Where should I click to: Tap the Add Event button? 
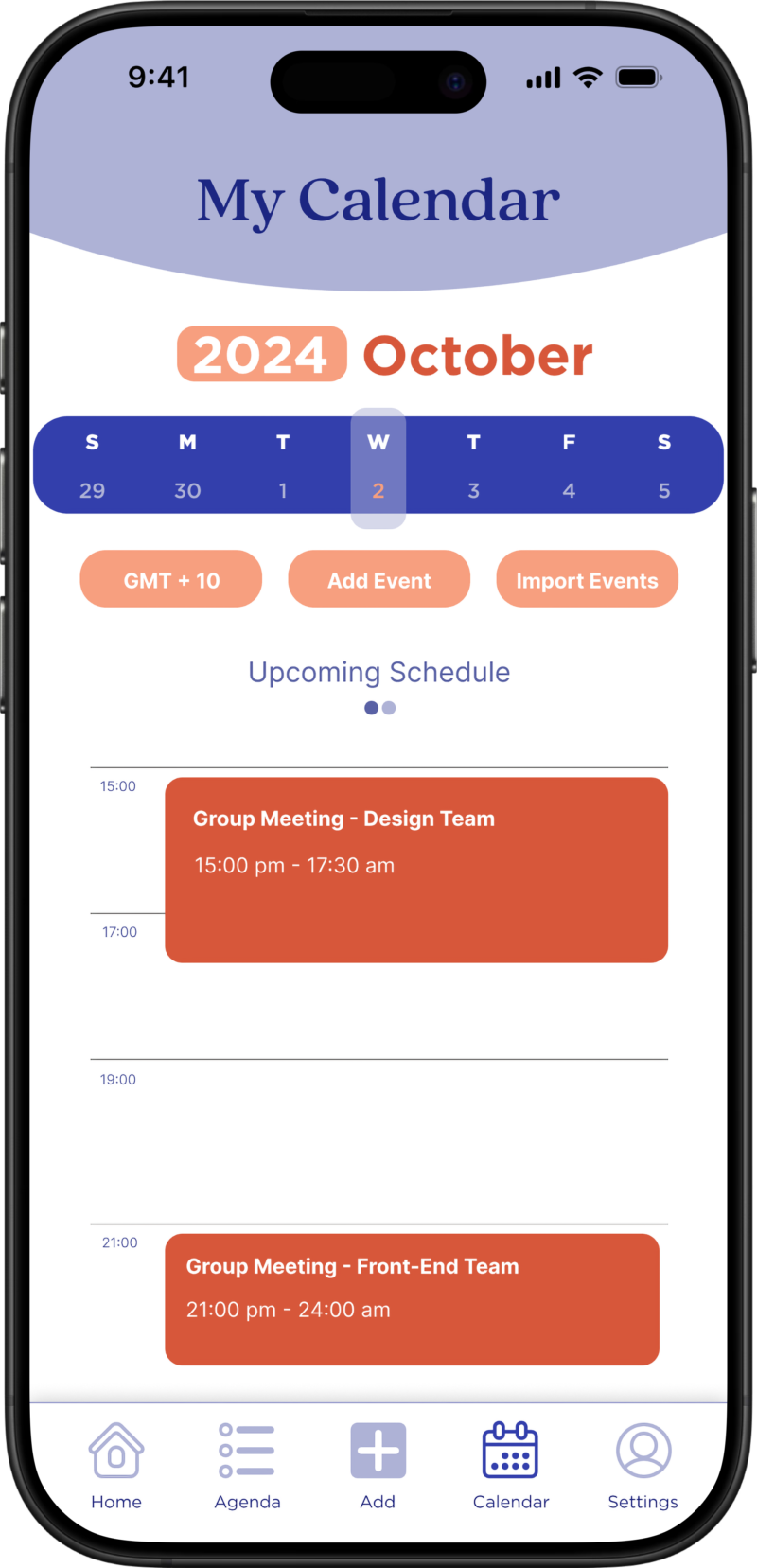click(x=378, y=579)
